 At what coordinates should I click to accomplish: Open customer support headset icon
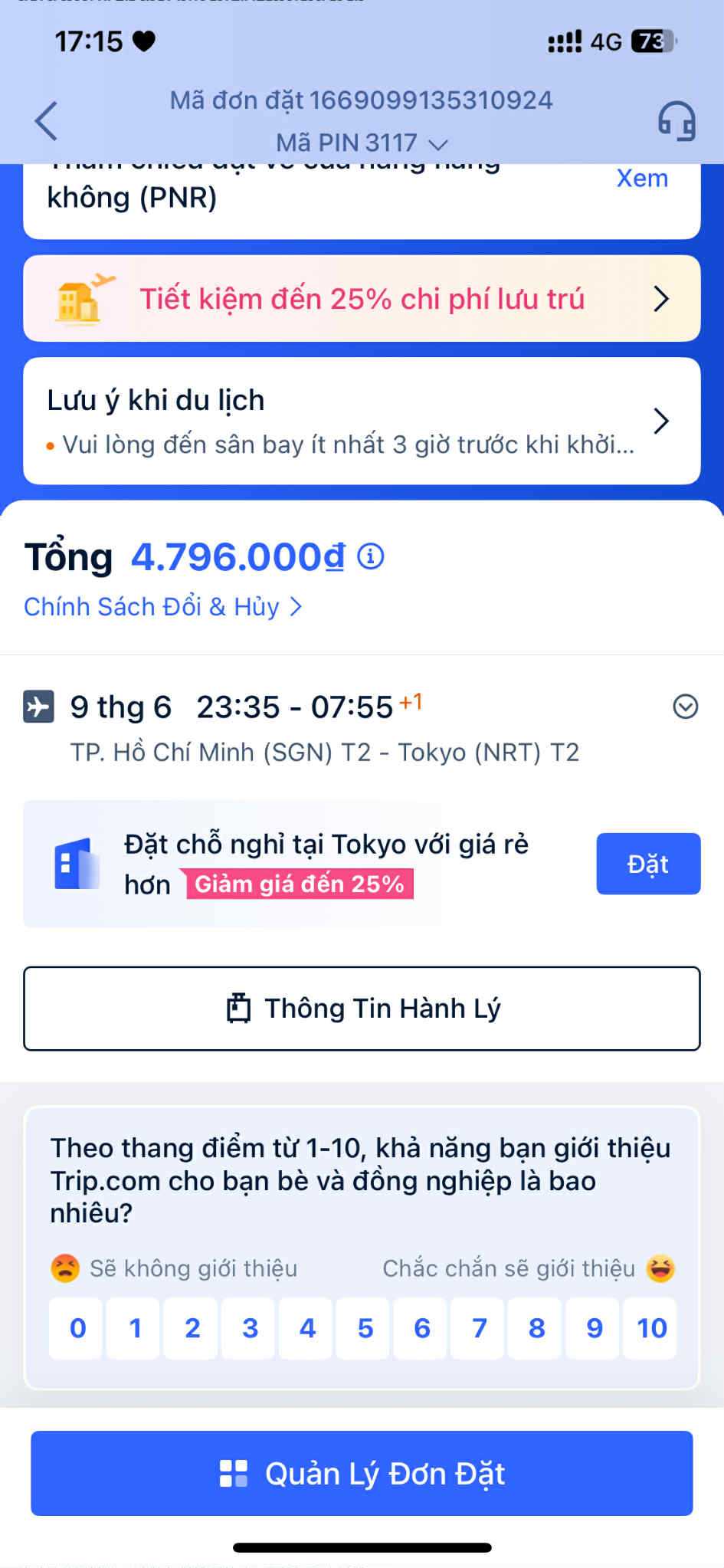(x=676, y=121)
